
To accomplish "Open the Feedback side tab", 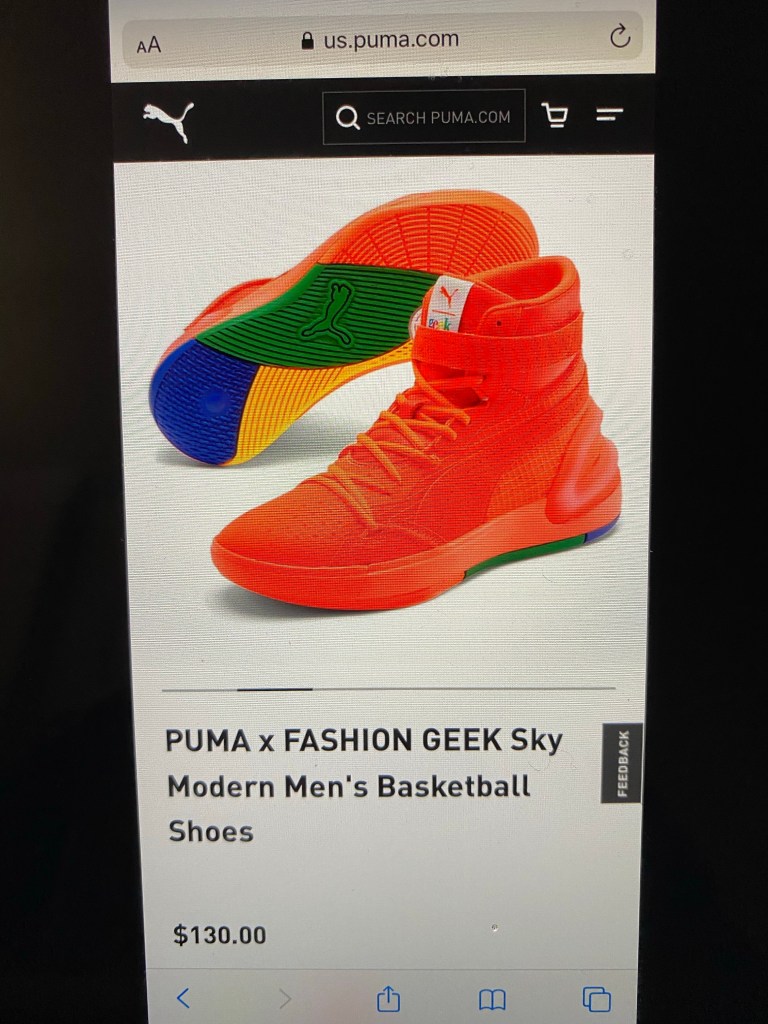I will coord(622,764).
